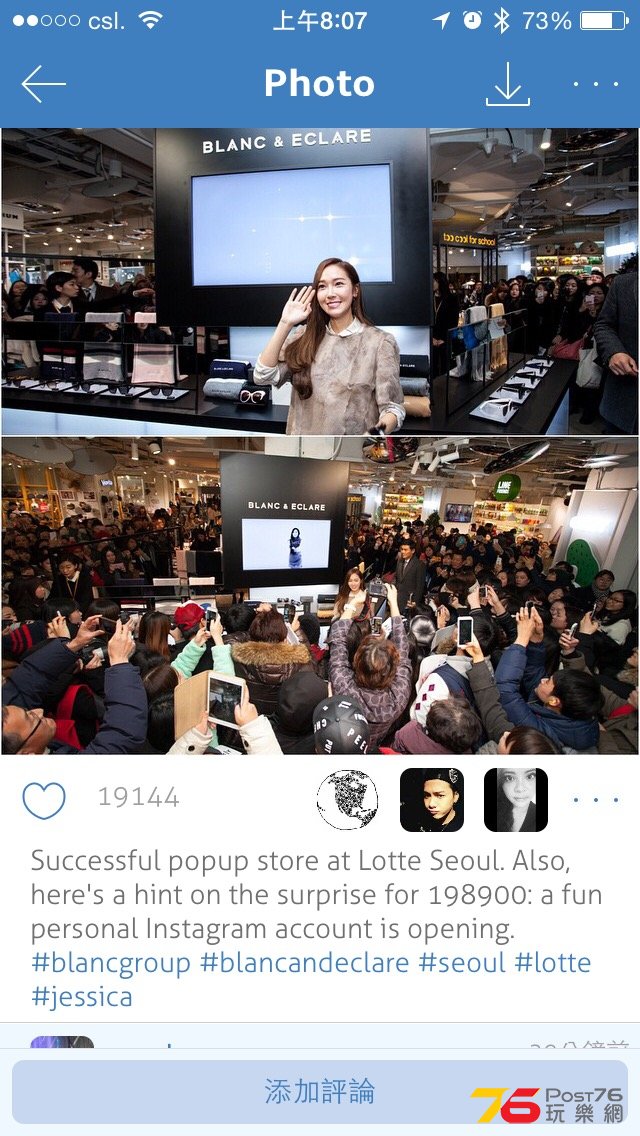This screenshot has height=1136, width=640.
Task: Open the #blancandeclare hashtag
Action: point(304,963)
